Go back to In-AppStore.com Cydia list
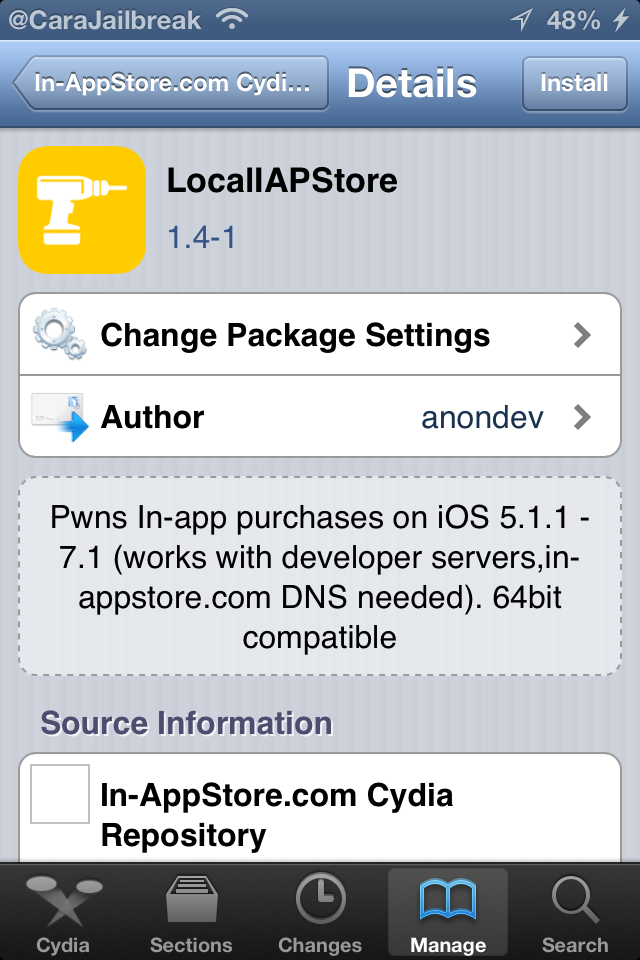 (x=170, y=83)
